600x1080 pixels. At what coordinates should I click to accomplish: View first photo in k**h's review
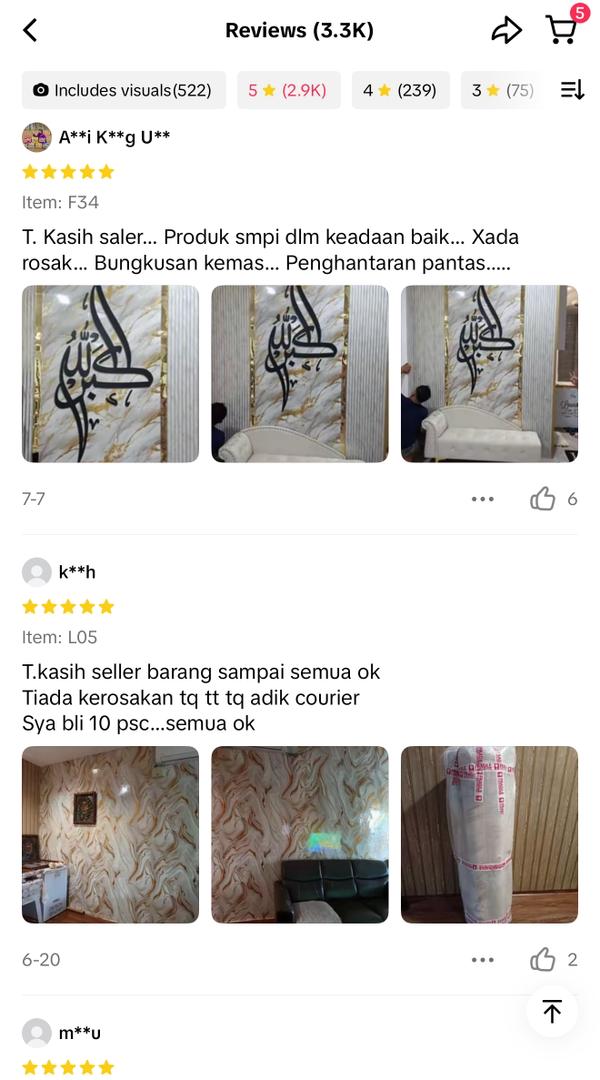110,834
